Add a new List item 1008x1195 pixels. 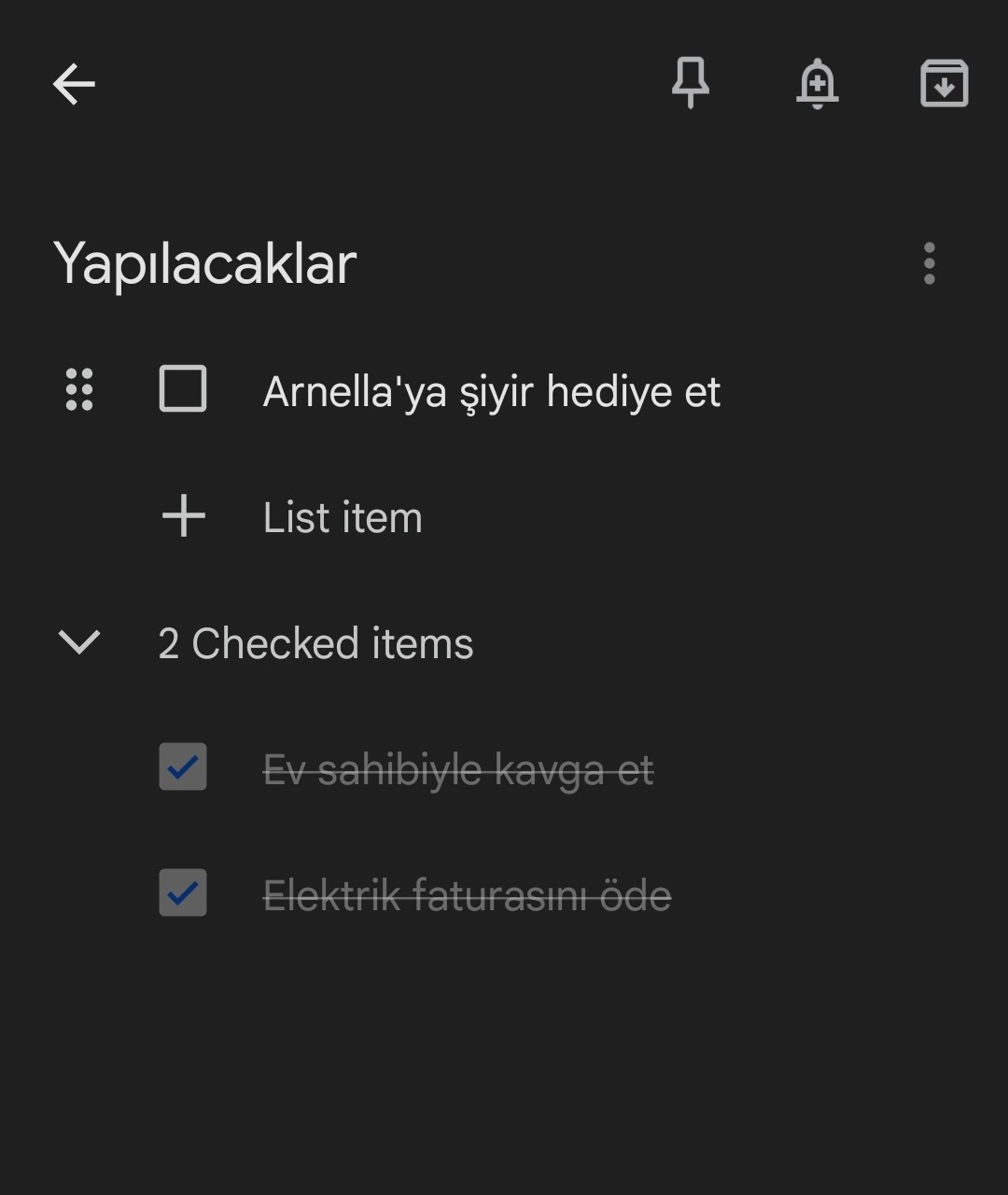(x=342, y=517)
